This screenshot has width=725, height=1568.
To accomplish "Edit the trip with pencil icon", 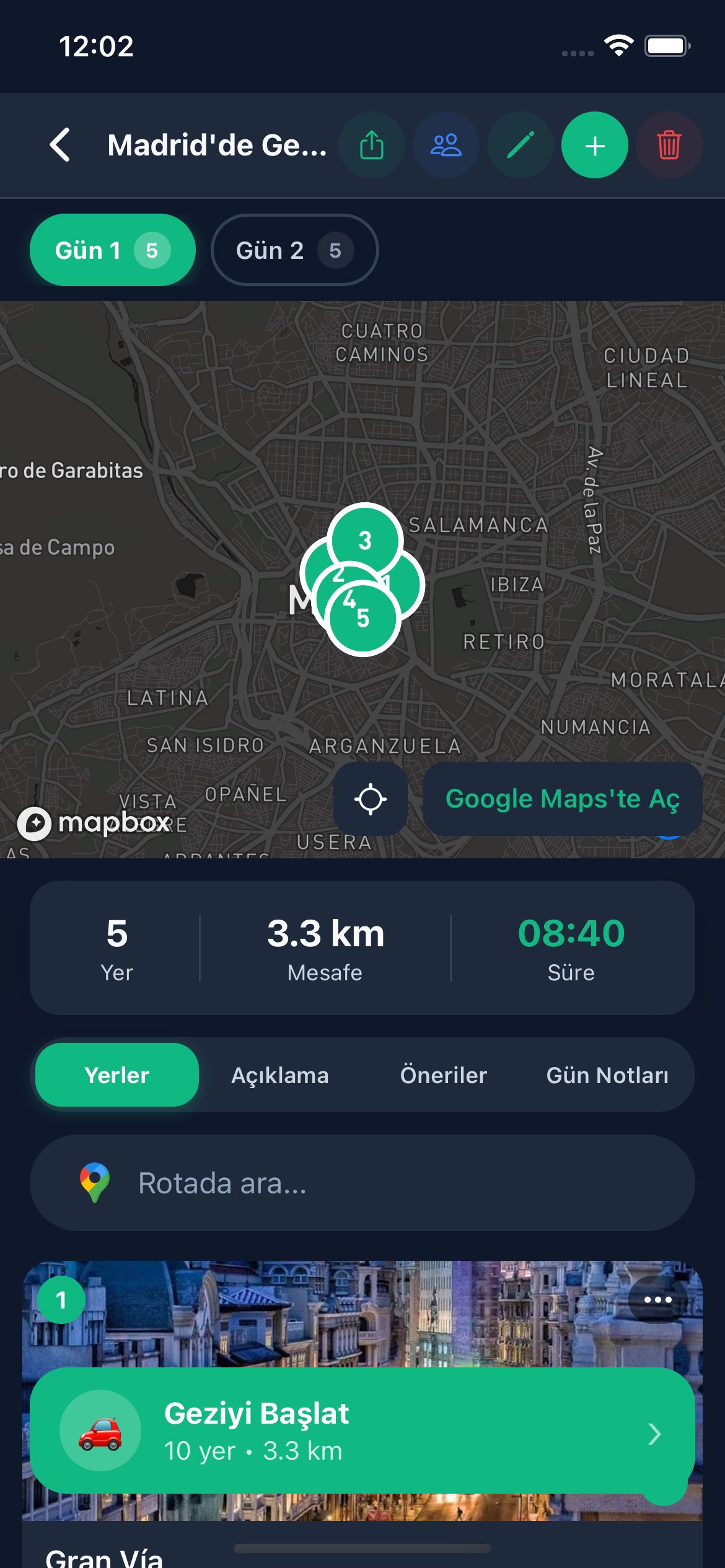I will tap(521, 146).
